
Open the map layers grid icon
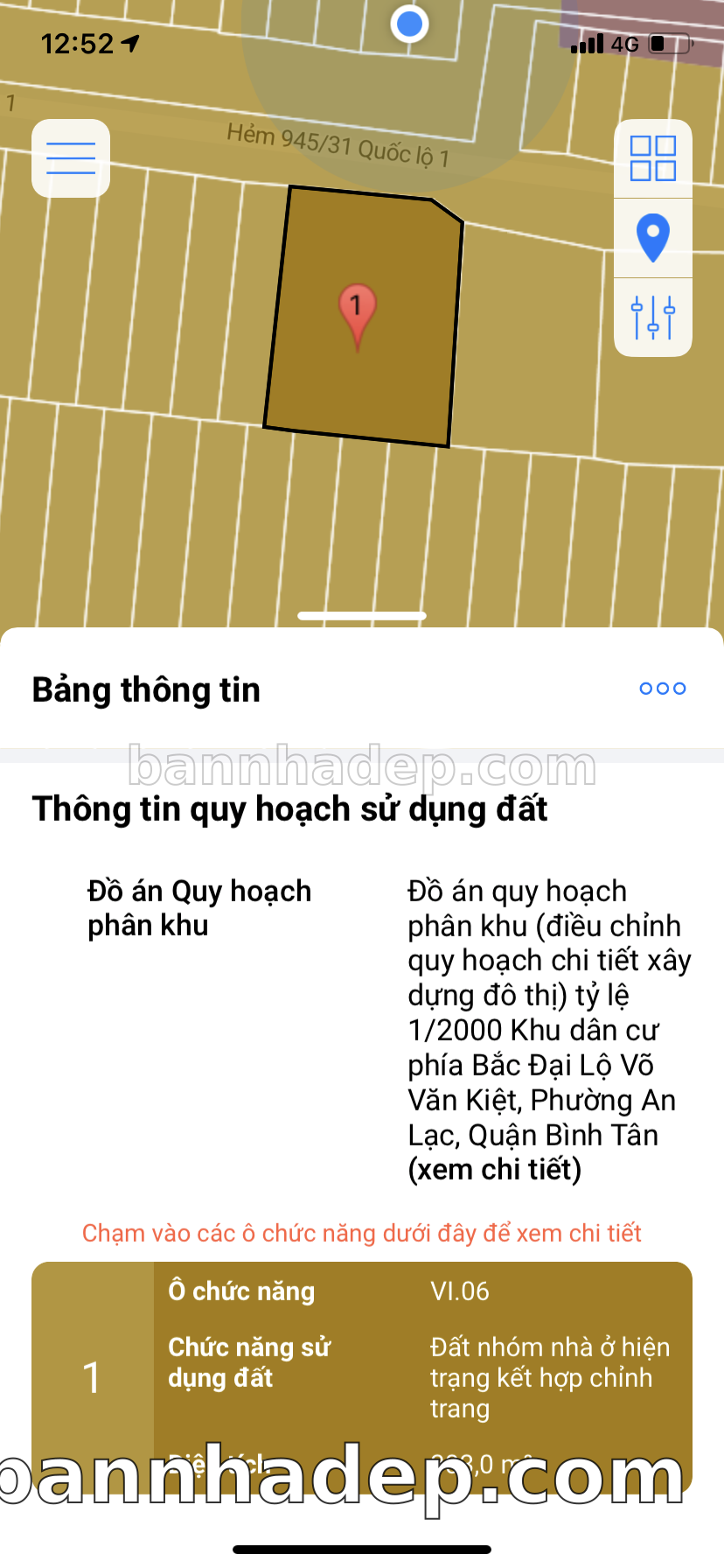tap(653, 158)
